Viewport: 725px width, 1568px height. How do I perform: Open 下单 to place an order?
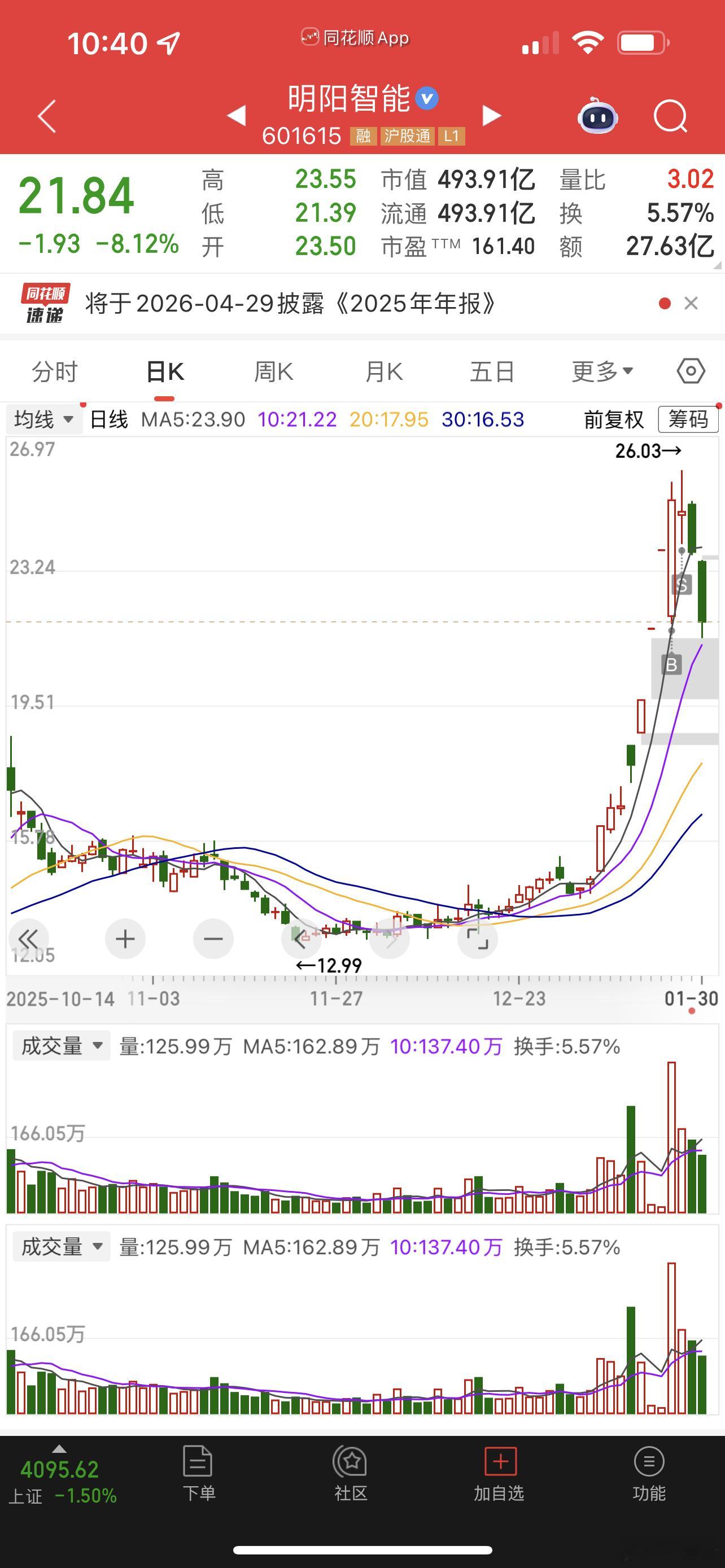[198, 1473]
